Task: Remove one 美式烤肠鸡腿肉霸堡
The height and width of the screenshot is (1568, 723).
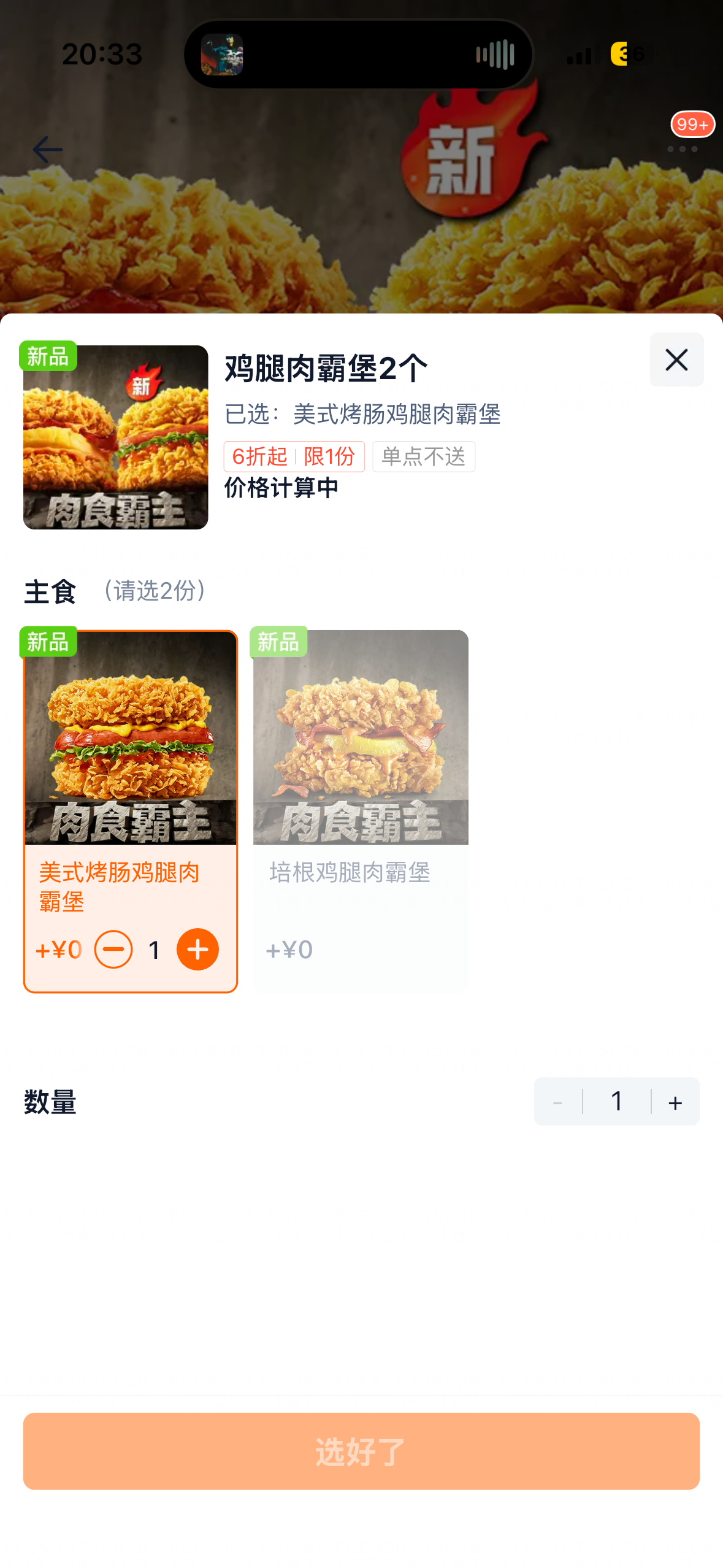Action: (113, 949)
